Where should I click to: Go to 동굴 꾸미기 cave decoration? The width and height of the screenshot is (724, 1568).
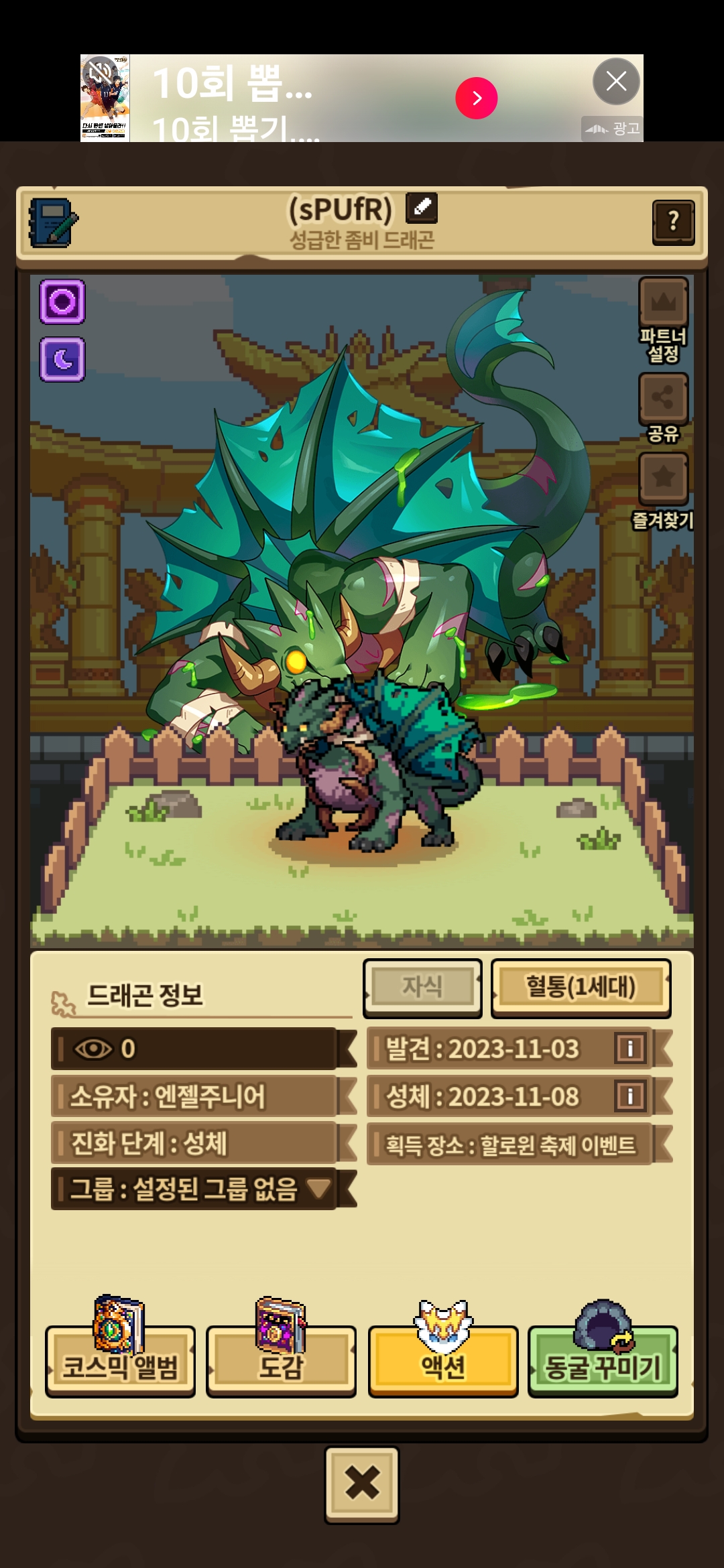pos(603,1364)
